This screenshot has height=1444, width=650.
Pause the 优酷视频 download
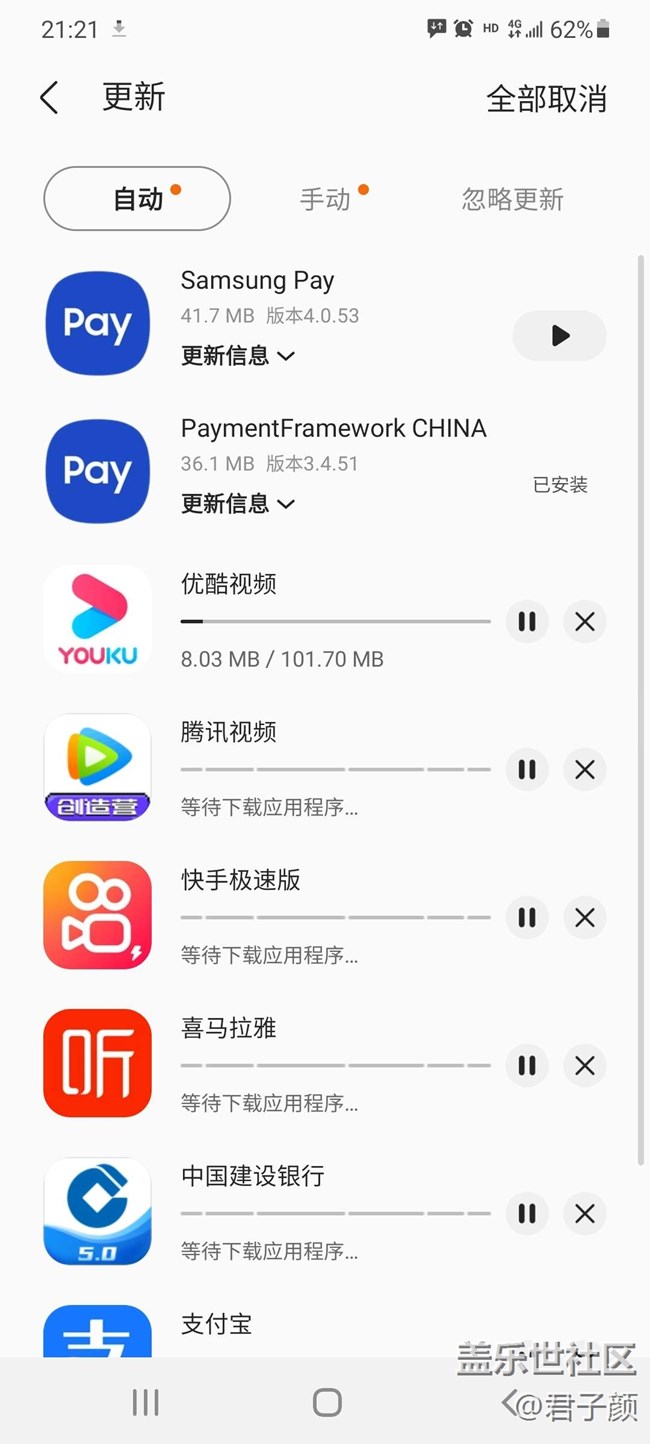(x=527, y=622)
